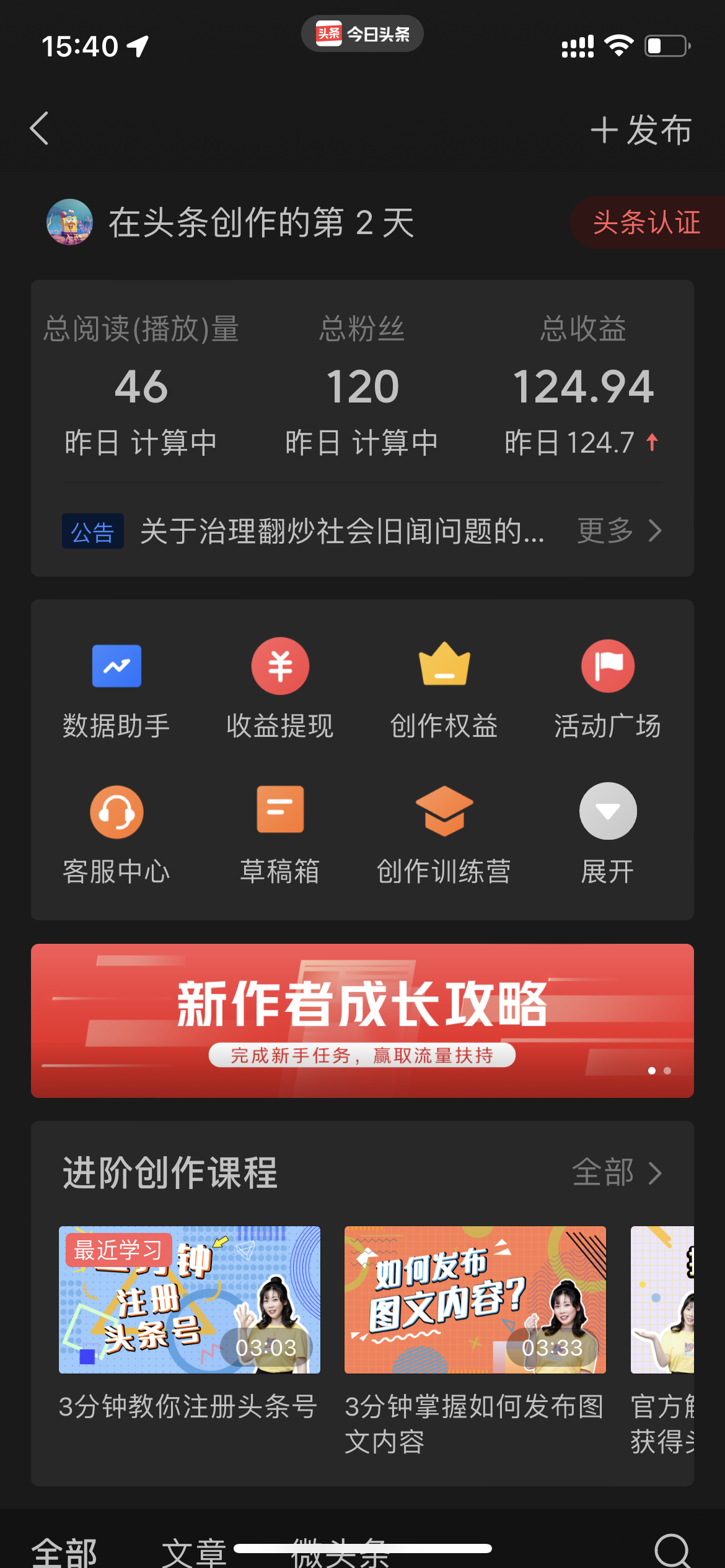The width and height of the screenshot is (725, 1568).
Task: Open the 草稿箱 drafts box
Action: click(x=280, y=835)
